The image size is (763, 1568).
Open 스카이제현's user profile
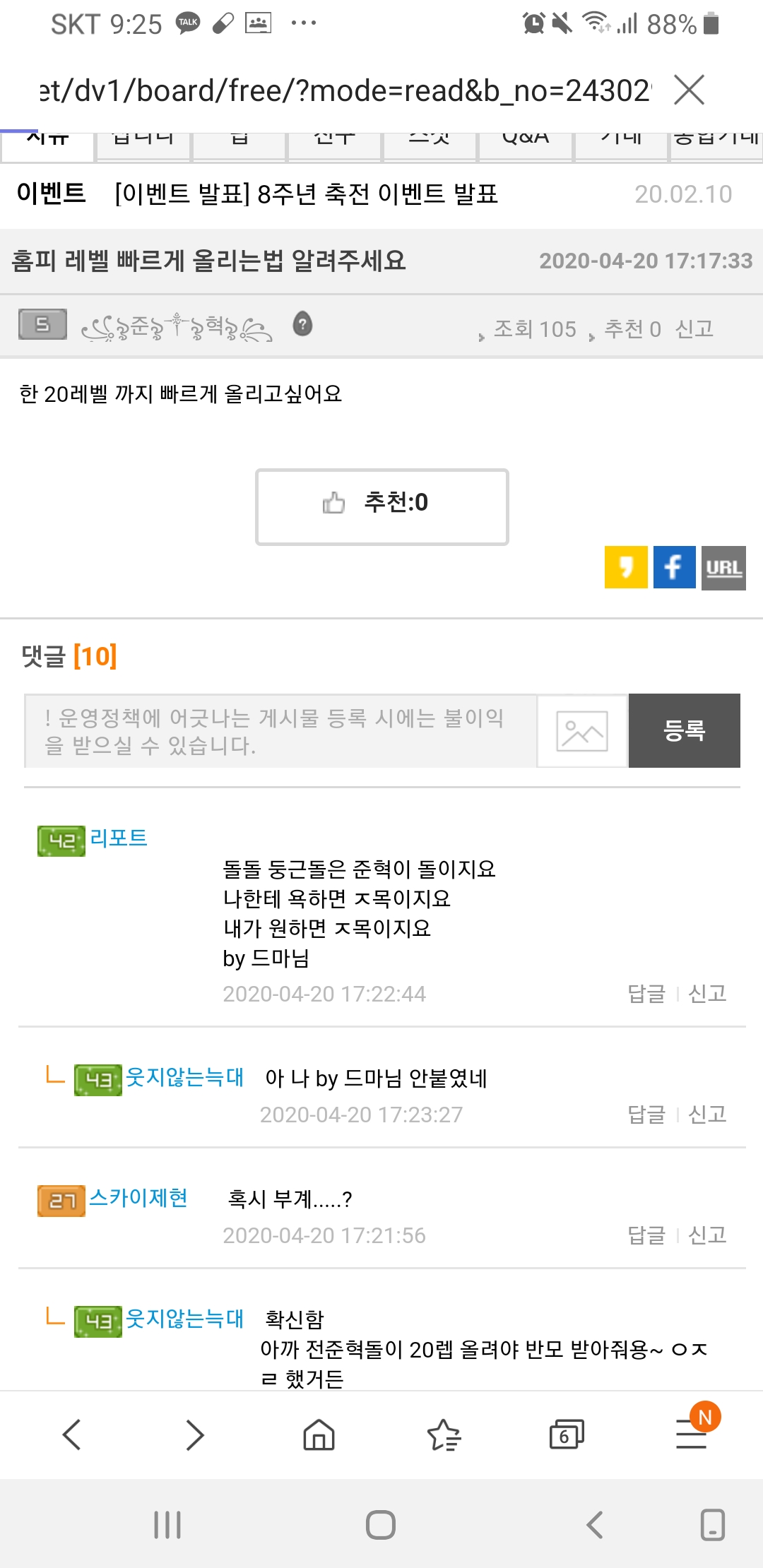click(138, 1199)
